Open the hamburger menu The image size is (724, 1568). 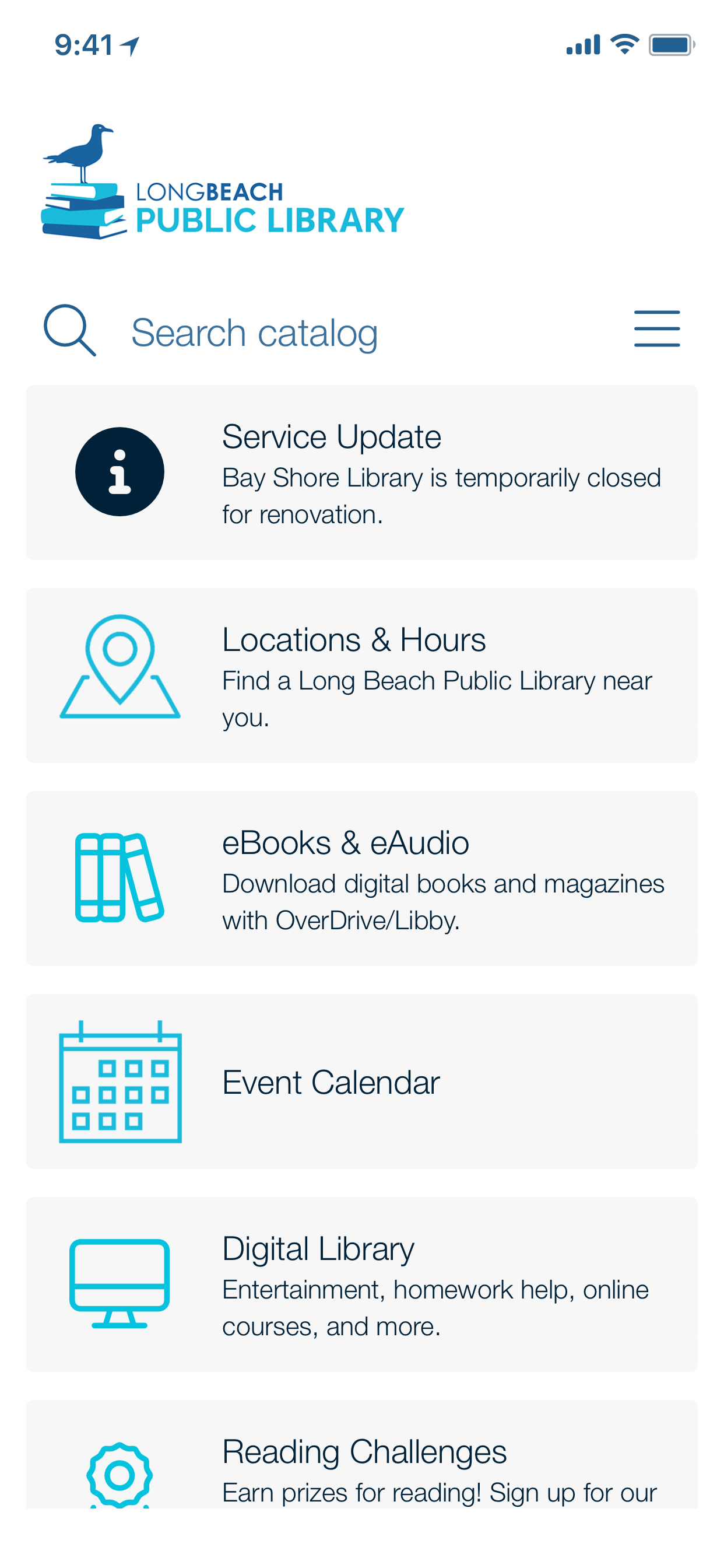tap(656, 328)
